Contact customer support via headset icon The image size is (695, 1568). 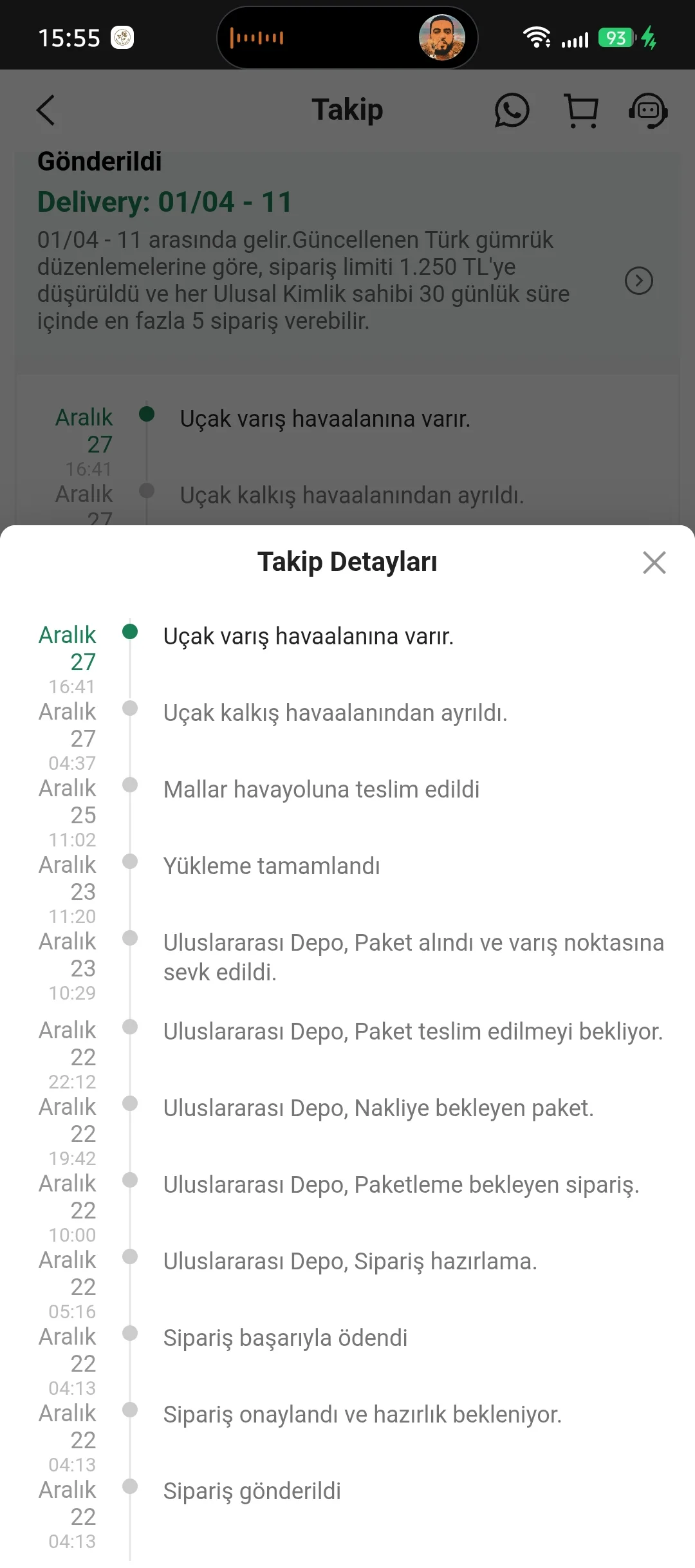648,110
